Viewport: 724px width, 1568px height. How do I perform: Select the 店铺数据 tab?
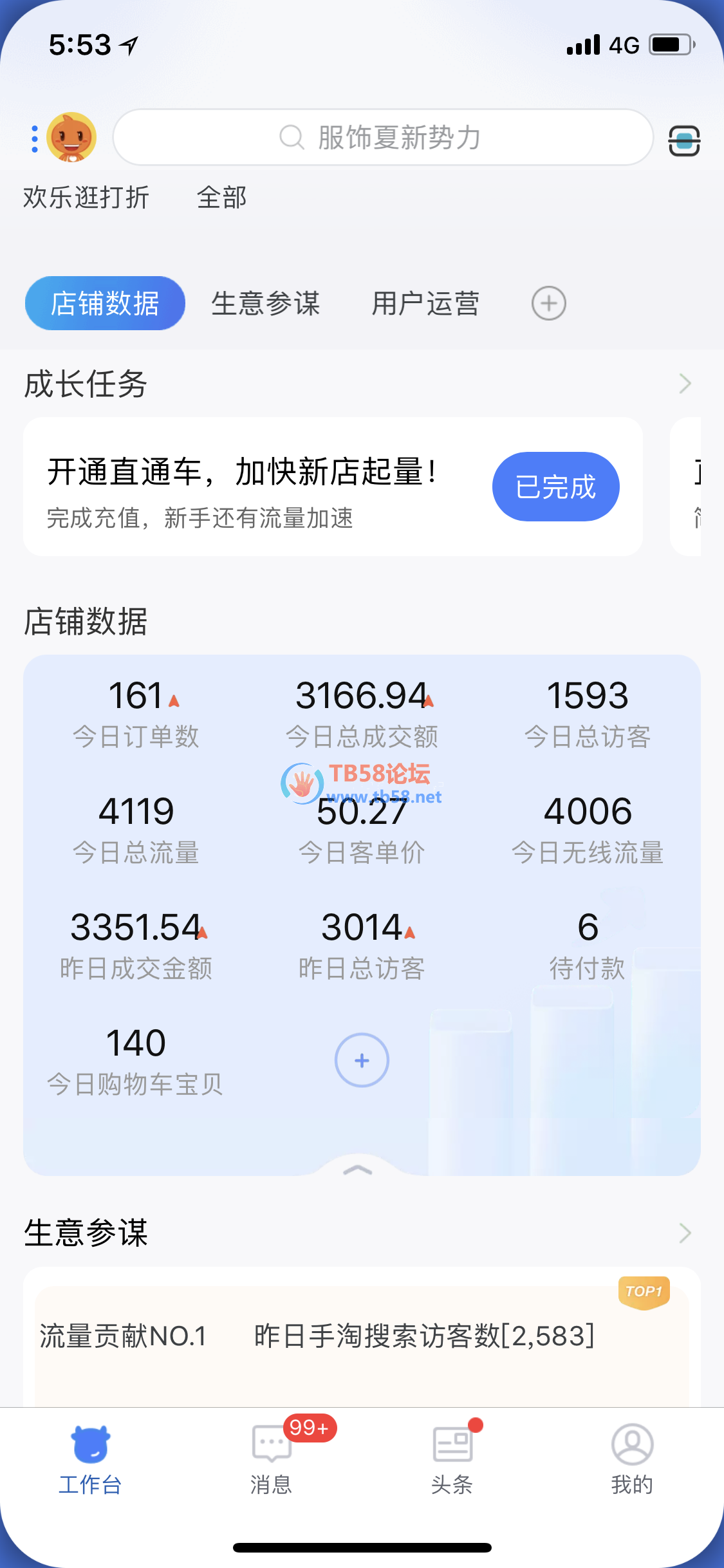[x=105, y=303]
